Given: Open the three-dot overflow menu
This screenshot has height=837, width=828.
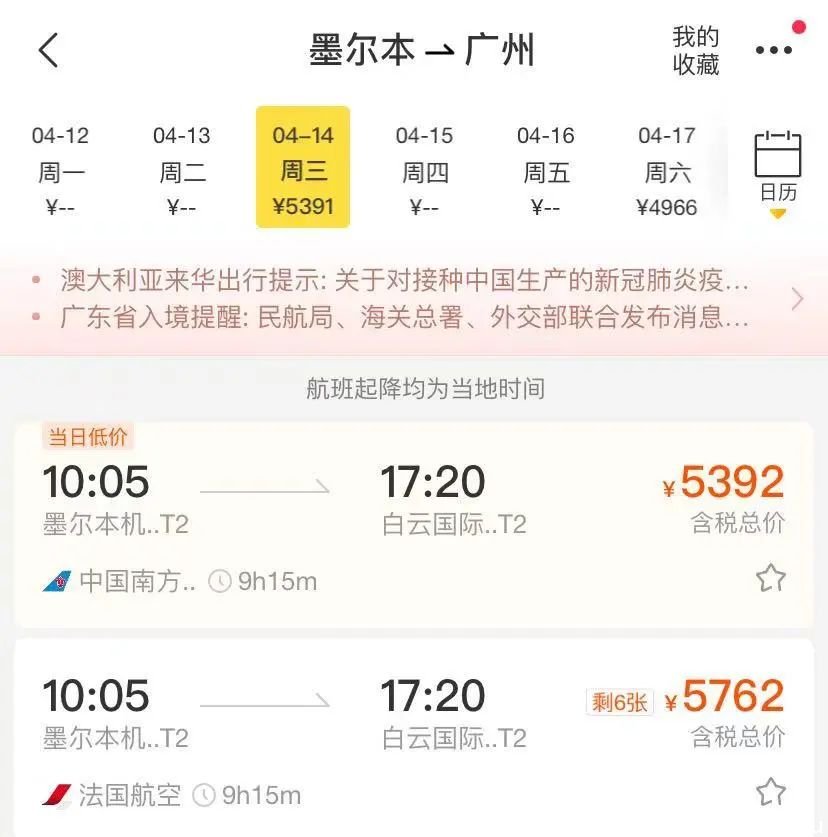Looking at the screenshot, I should pyautogui.click(x=773, y=51).
